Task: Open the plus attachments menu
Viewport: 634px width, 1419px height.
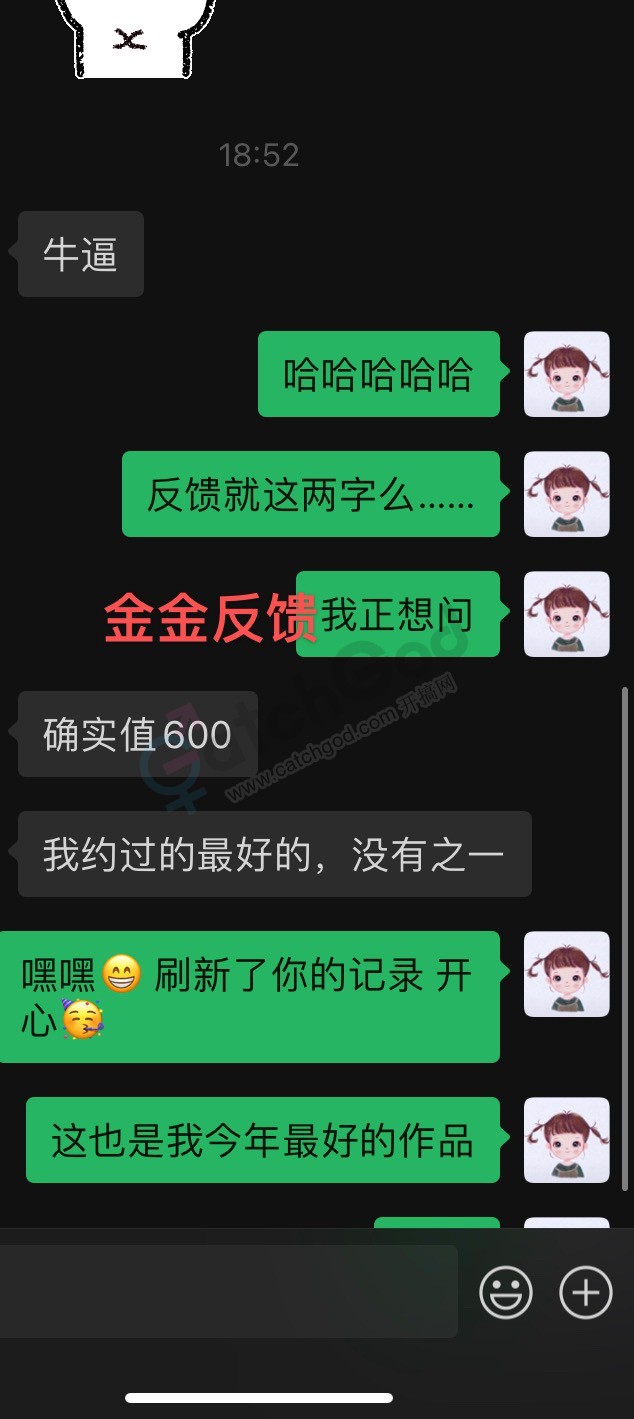Action: point(585,1292)
